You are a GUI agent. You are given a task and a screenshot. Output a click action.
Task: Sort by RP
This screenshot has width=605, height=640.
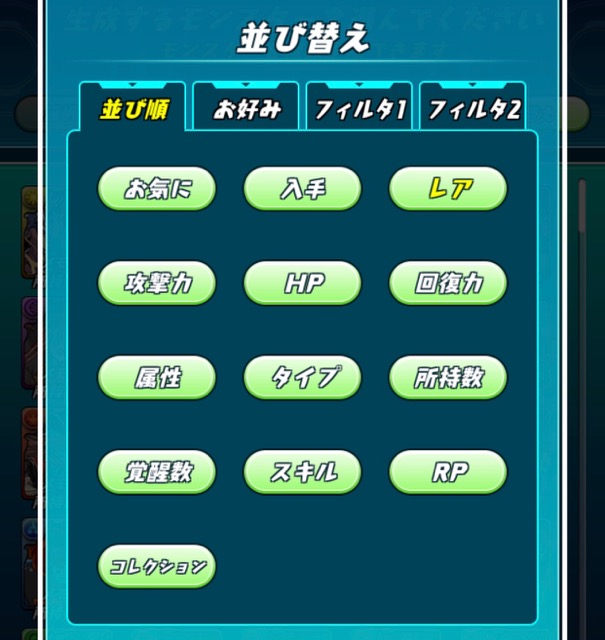[x=448, y=472]
